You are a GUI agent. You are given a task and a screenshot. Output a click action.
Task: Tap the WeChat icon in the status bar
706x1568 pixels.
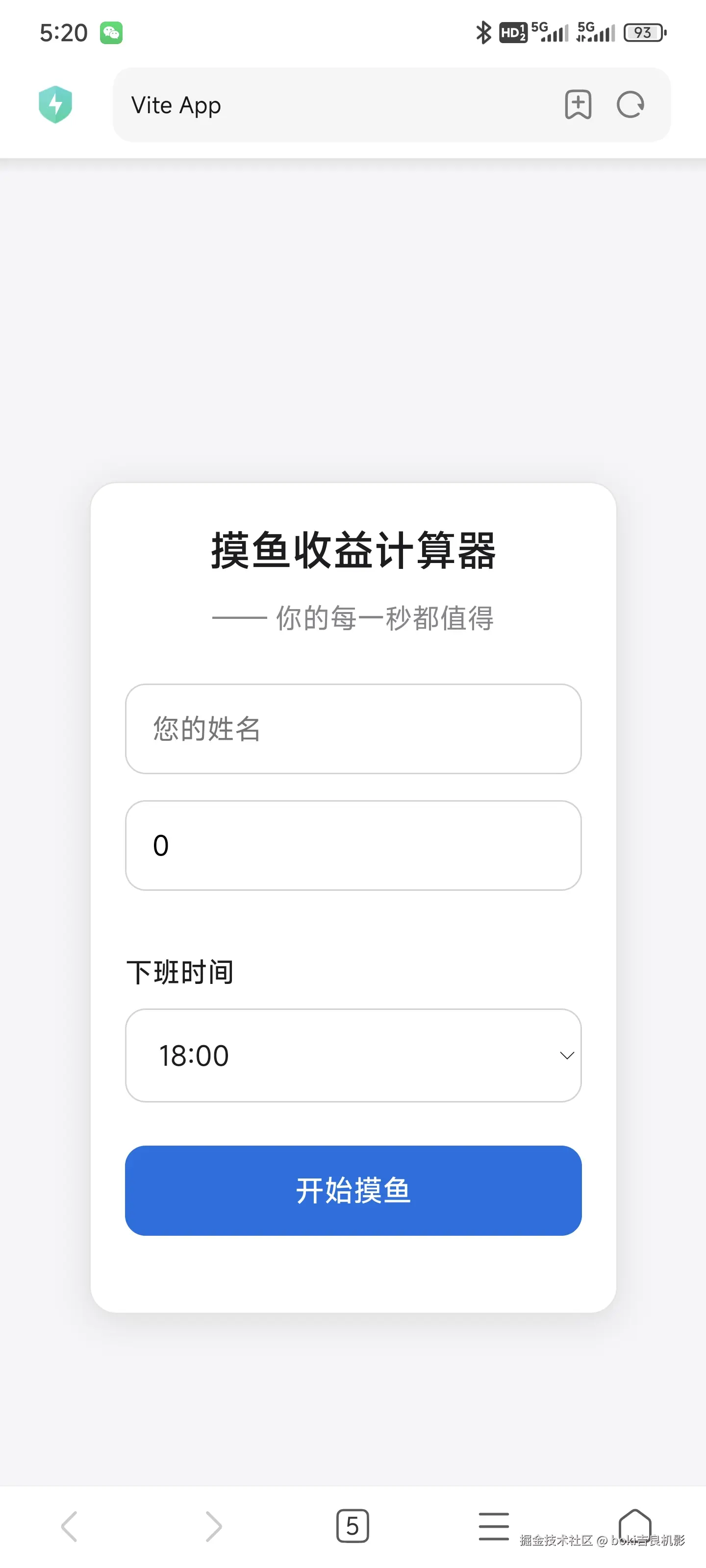[112, 33]
